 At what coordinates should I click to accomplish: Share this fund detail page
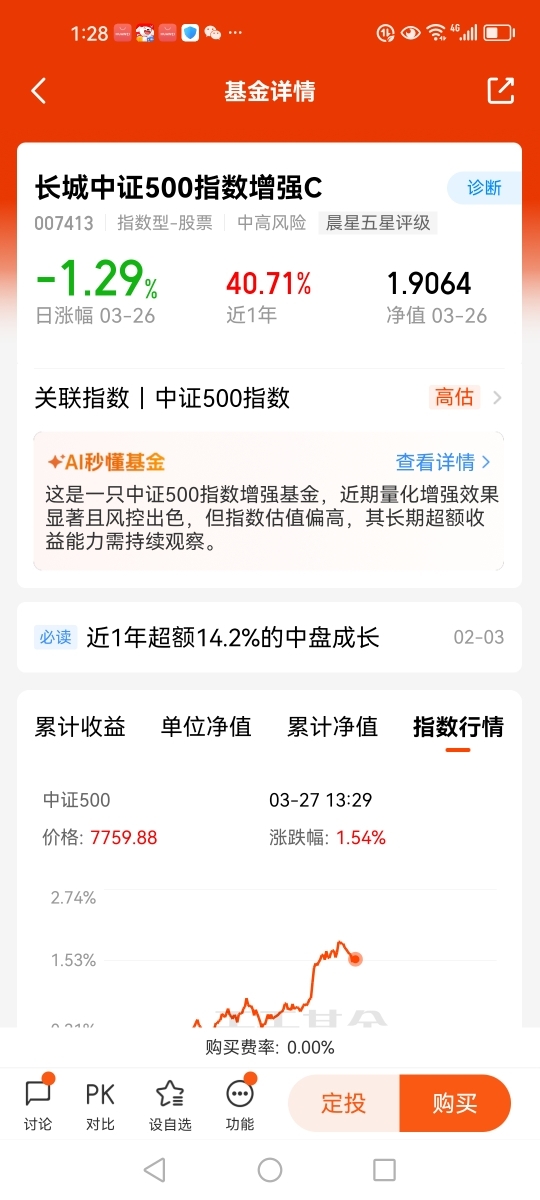pyautogui.click(x=500, y=90)
